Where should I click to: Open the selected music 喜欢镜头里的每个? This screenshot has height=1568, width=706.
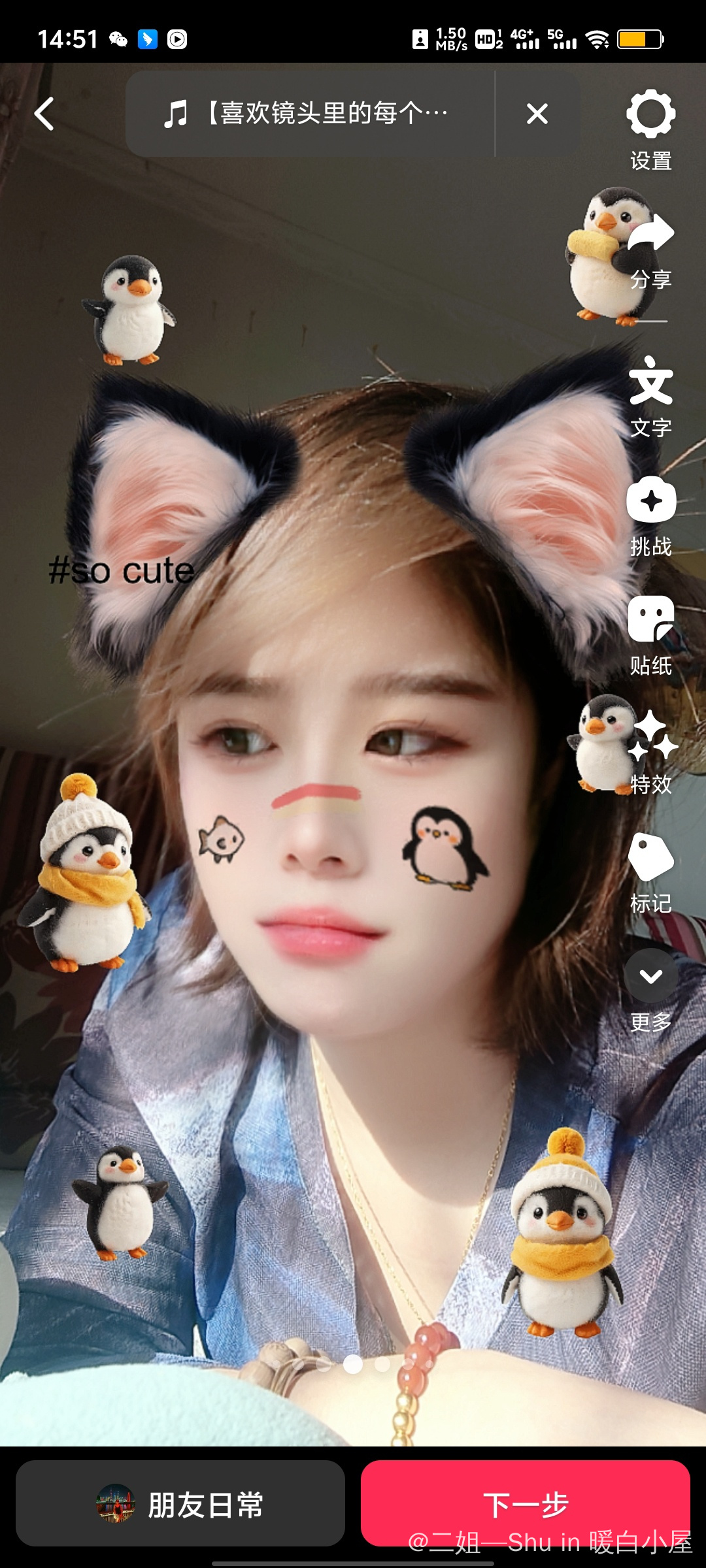tap(307, 114)
